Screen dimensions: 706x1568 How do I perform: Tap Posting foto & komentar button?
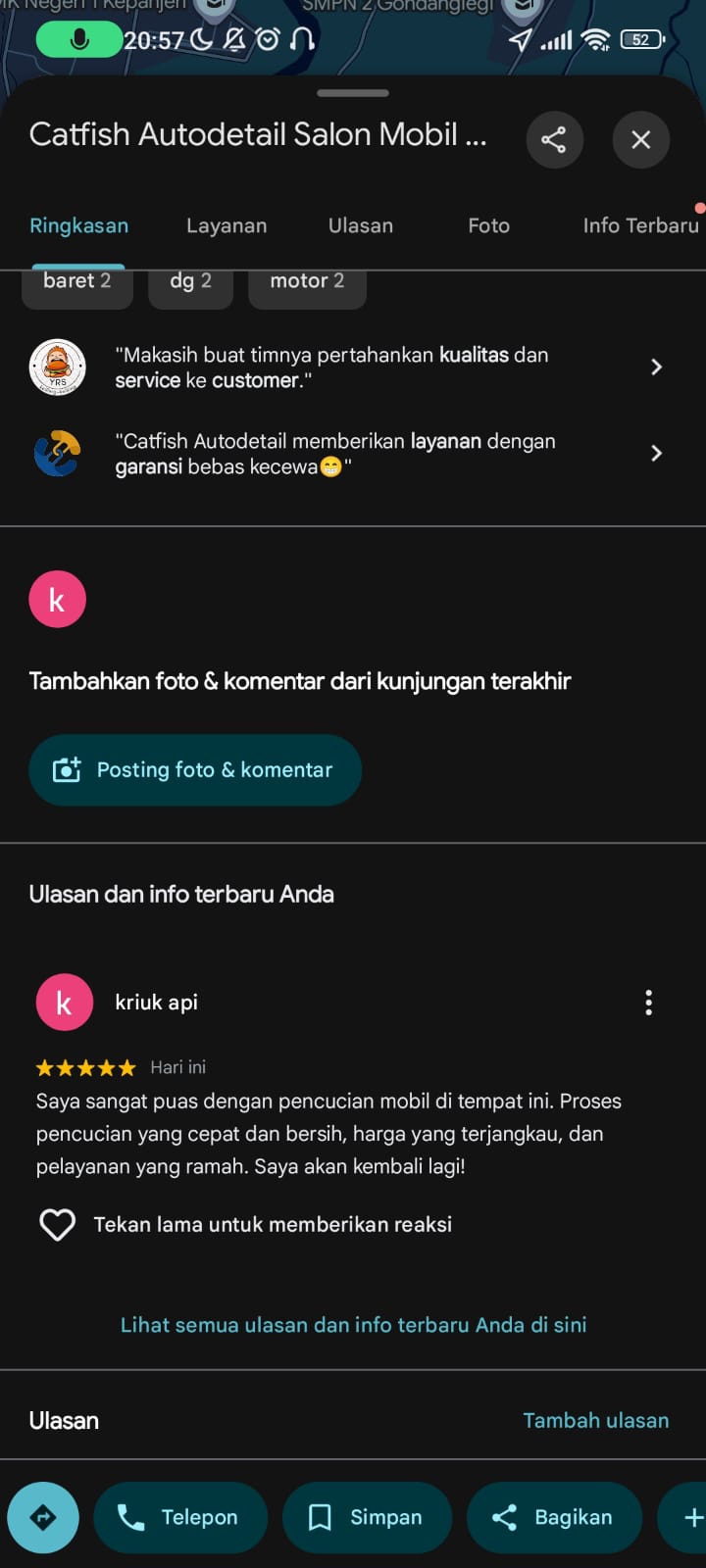click(195, 769)
